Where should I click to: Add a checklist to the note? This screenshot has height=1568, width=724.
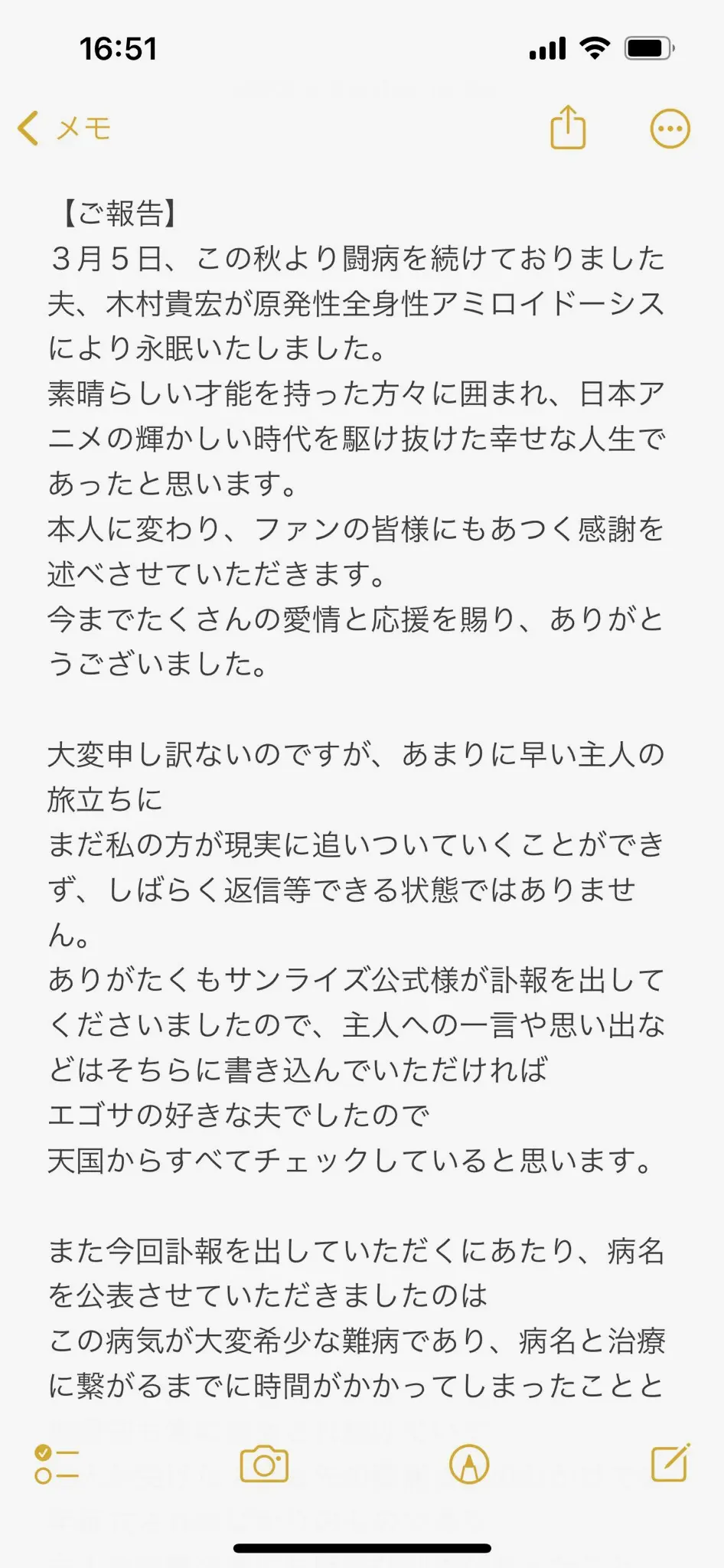tap(57, 1465)
